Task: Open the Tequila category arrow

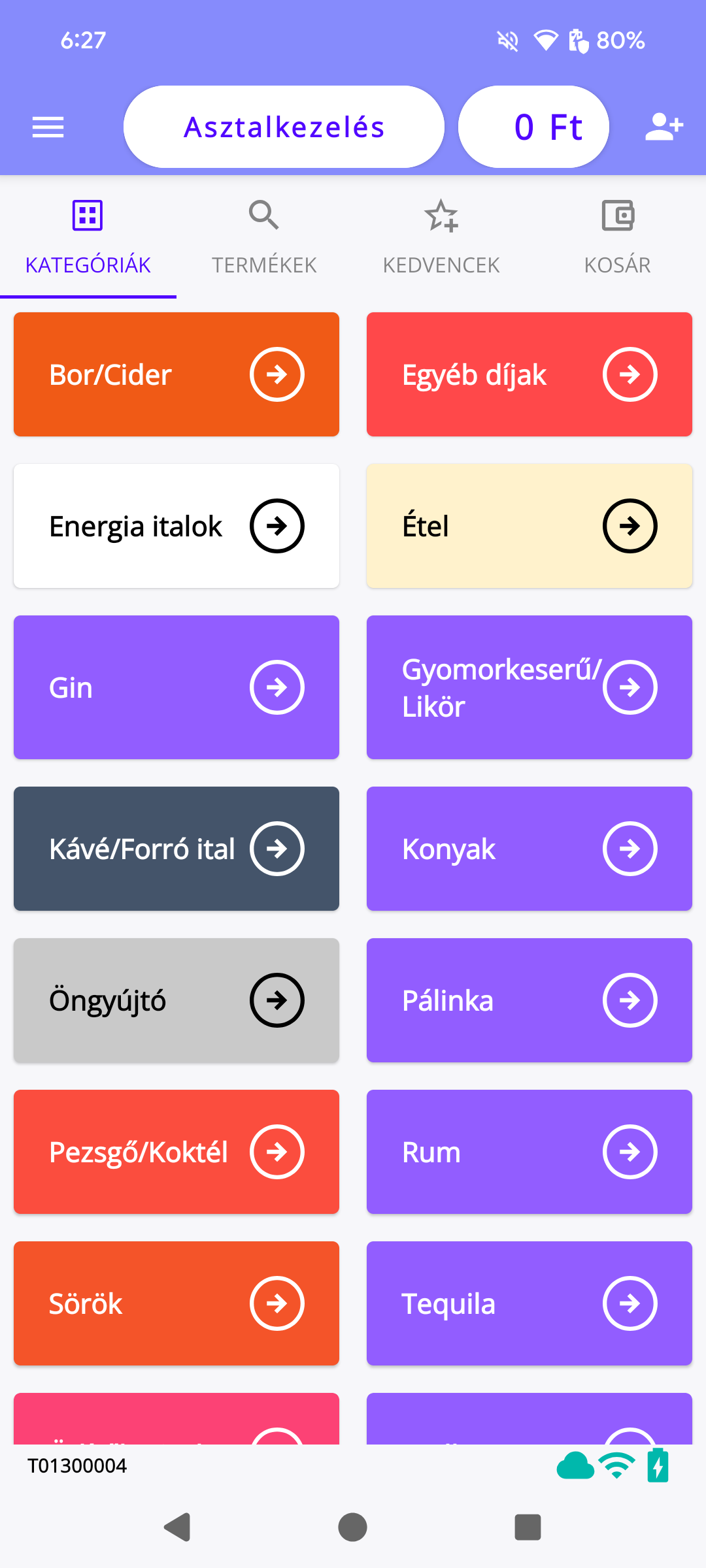Action: coord(630,1303)
